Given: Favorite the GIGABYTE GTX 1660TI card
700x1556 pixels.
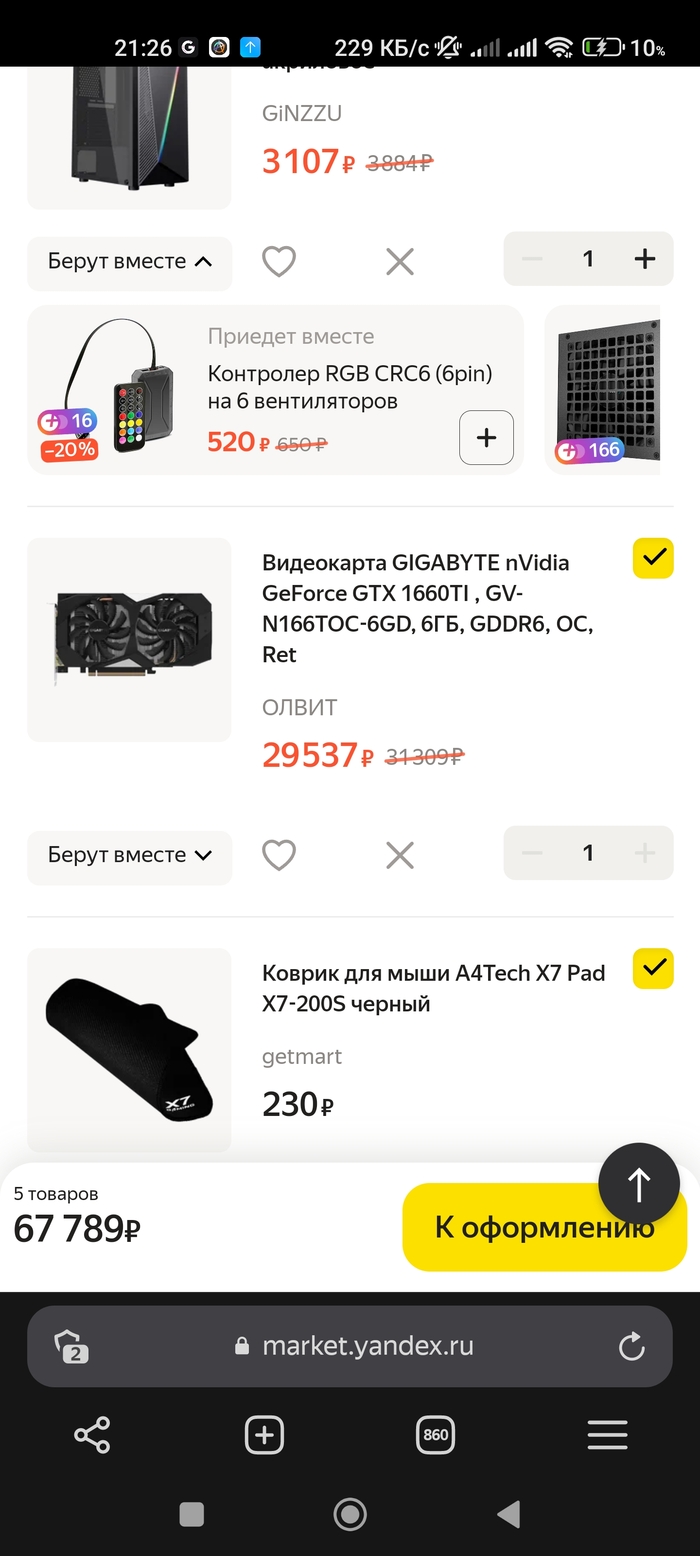Looking at the screenshot, I should coord(279,855).
